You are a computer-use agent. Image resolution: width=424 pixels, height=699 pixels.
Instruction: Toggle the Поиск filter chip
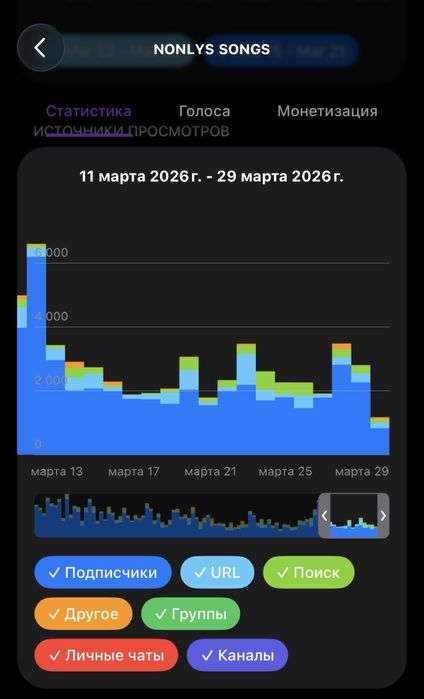coord(309,572)
